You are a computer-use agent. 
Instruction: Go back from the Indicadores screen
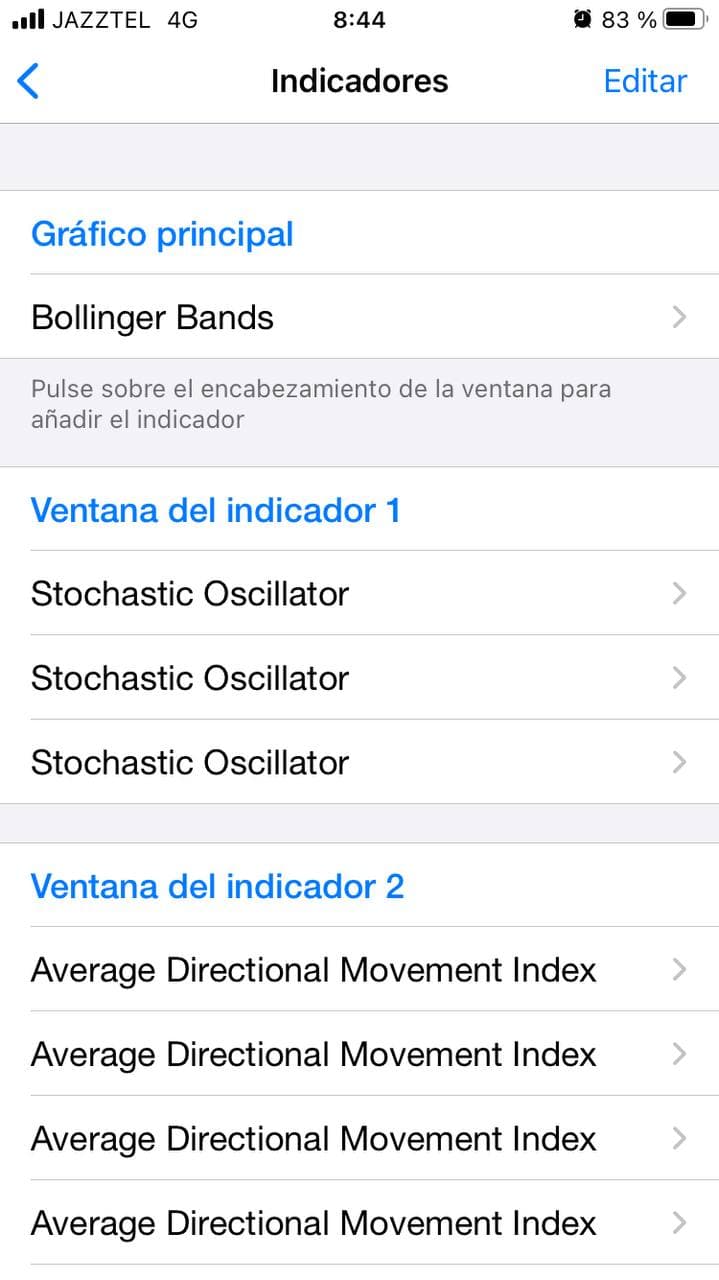coord(29,81)
